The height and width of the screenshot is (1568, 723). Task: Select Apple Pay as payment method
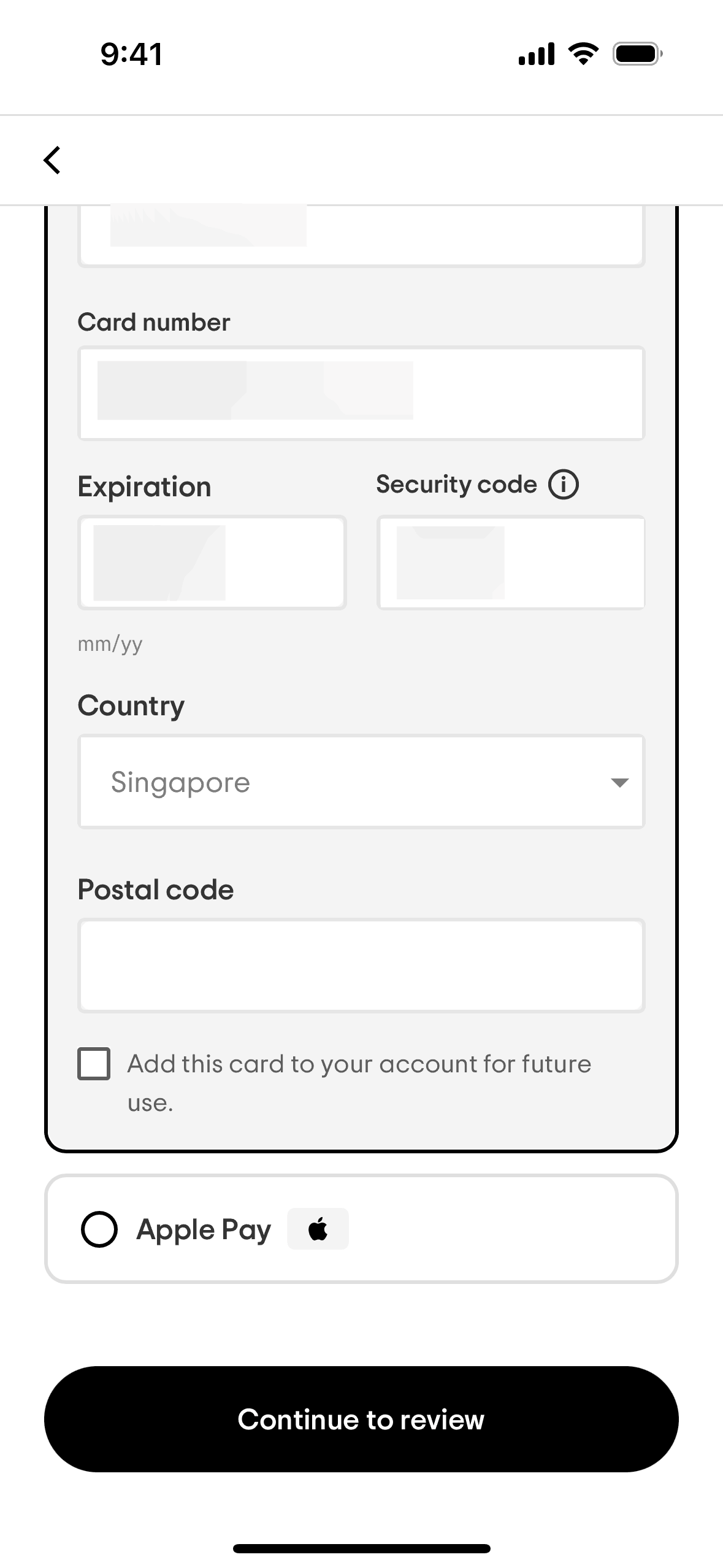[x=99, y=1229]
